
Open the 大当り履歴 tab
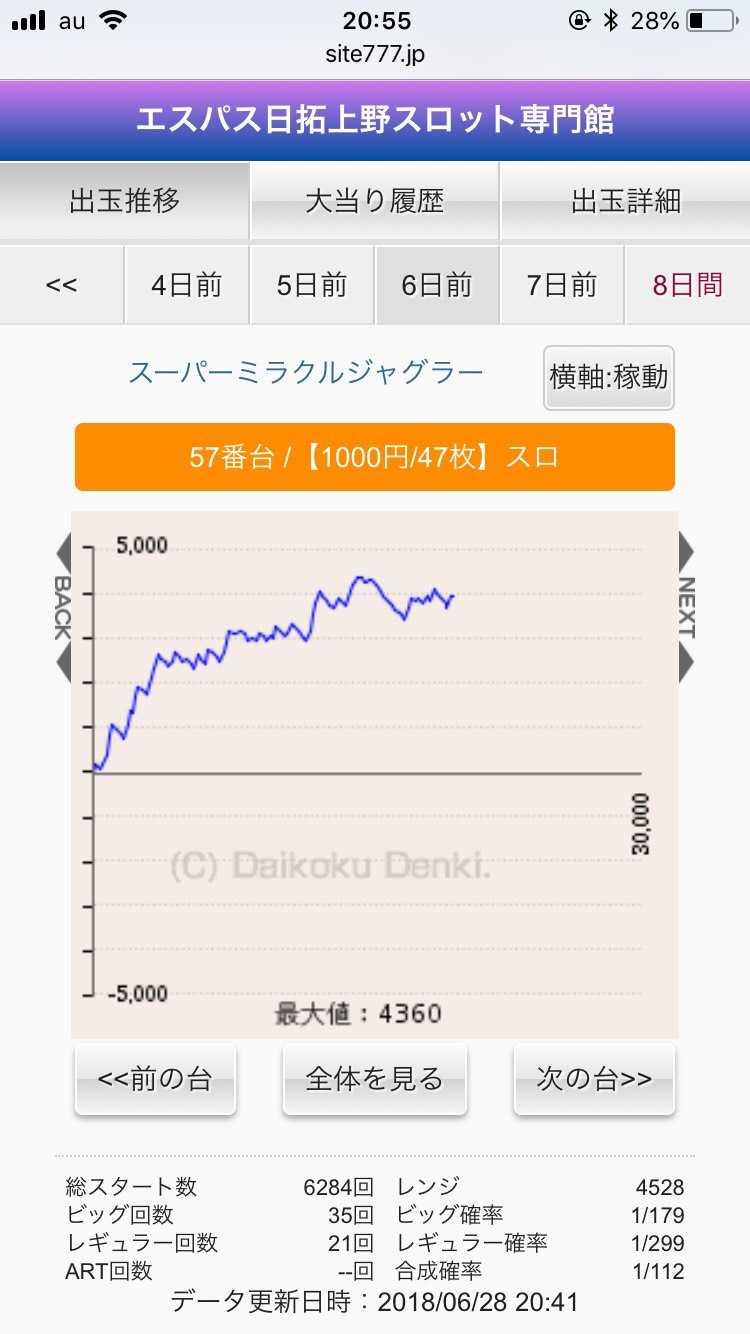(374, 201)
